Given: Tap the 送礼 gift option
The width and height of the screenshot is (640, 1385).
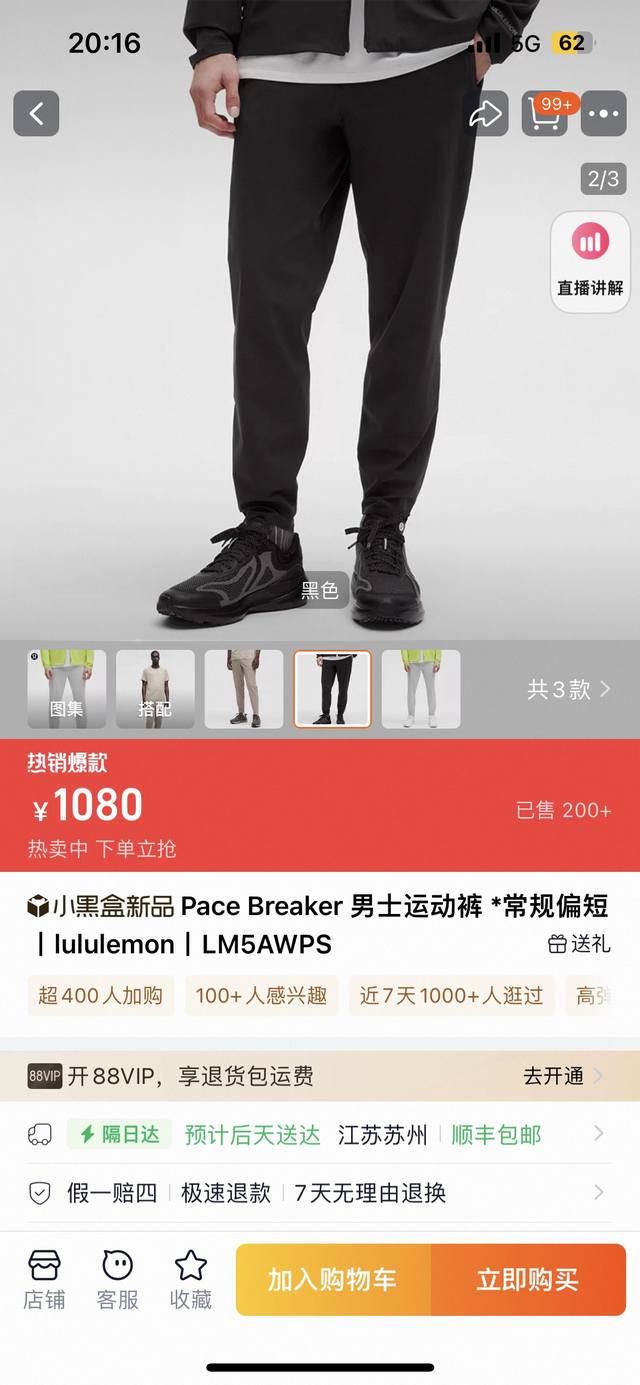Looking at the screenshot, I should [579, 944].
